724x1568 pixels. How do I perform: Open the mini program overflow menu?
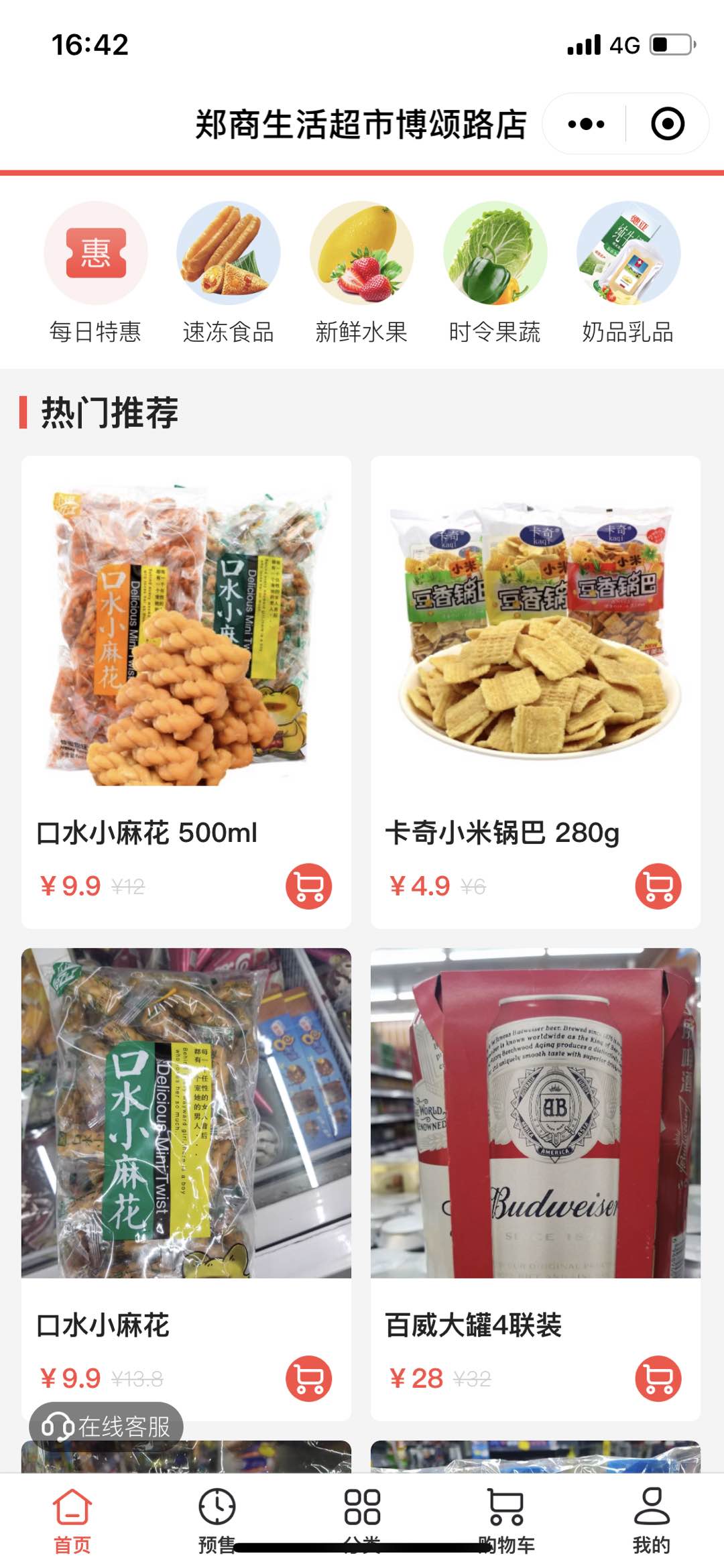[x=586, y=124]
